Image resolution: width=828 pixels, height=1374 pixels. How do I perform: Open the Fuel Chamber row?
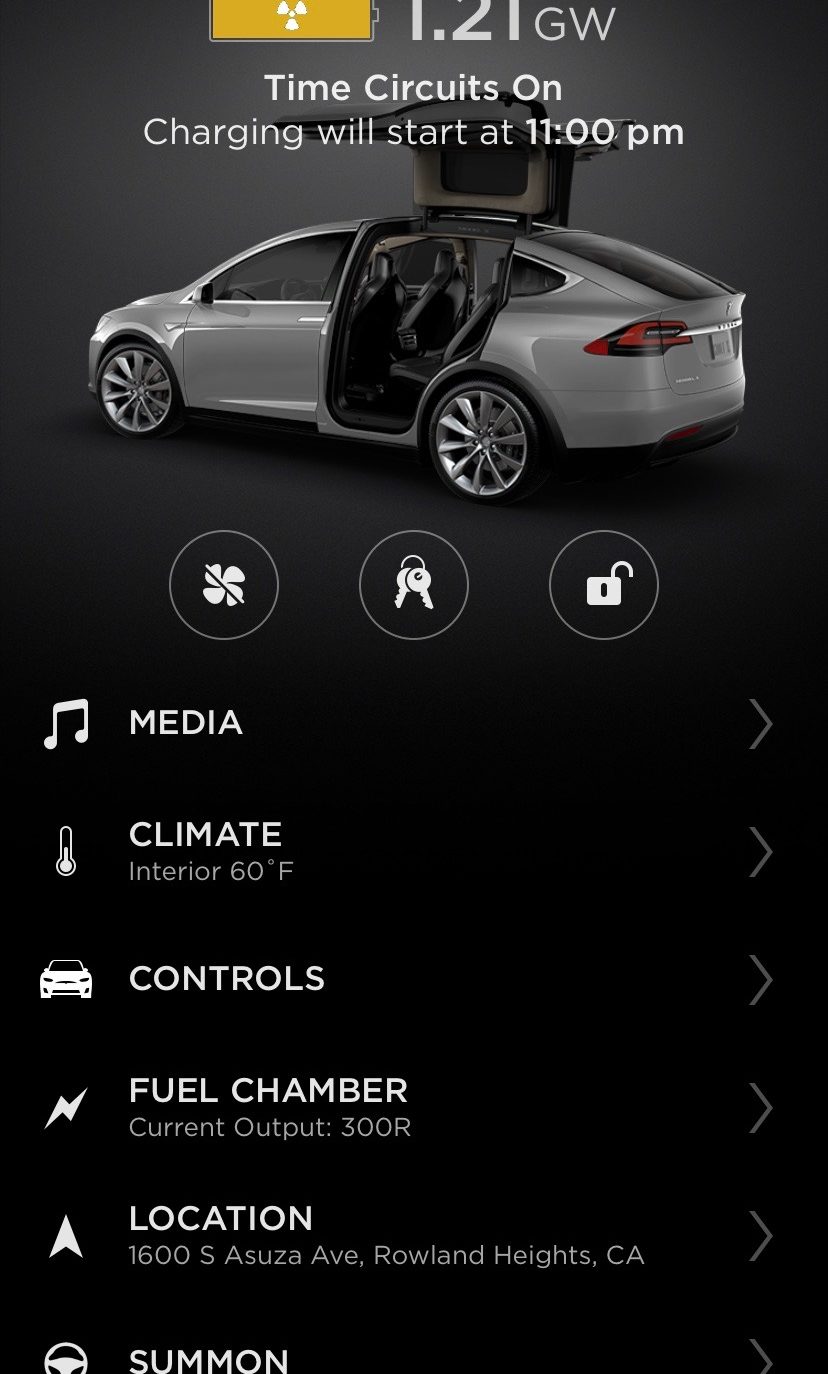[414, 1107]
